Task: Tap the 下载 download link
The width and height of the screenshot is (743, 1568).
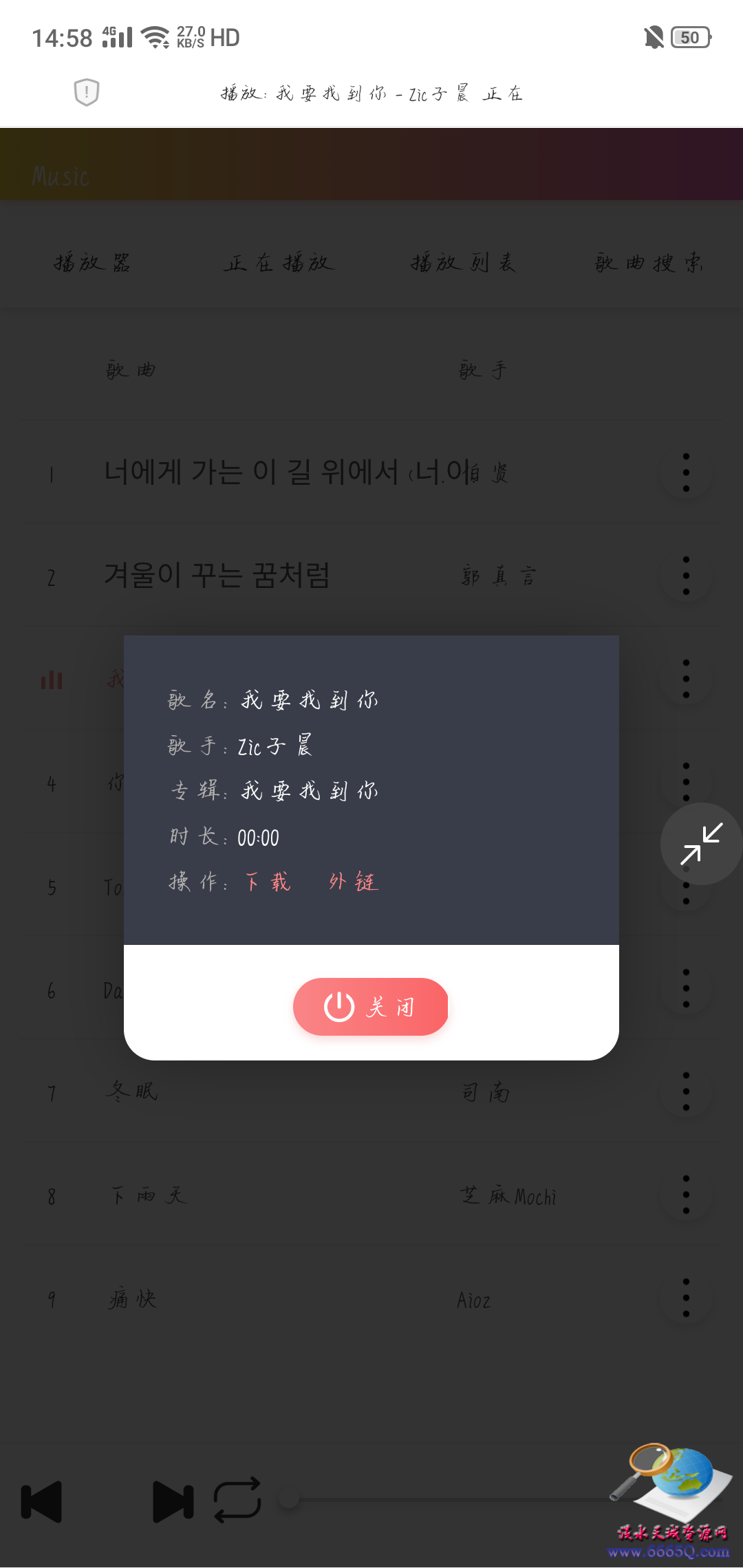Action: pos(268,882)
